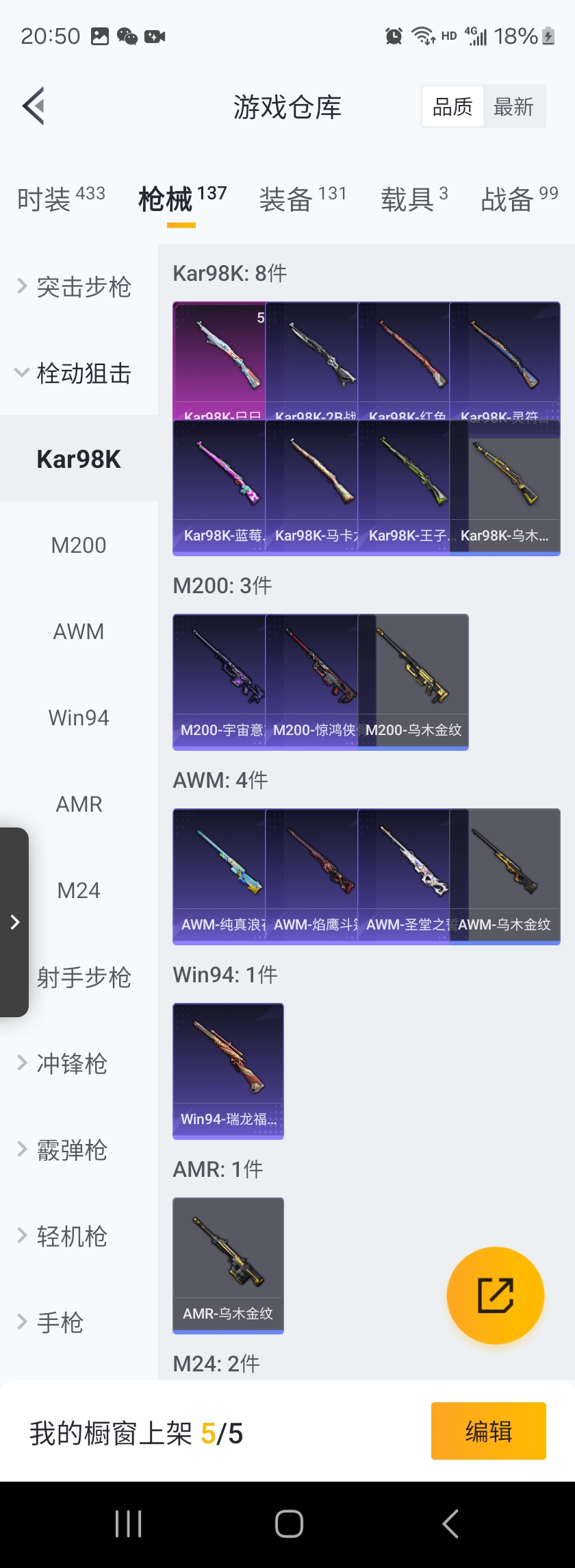575x1568 pixels.
Task: Expand the 突击步枪 category
Action: [x=75, y=286]
